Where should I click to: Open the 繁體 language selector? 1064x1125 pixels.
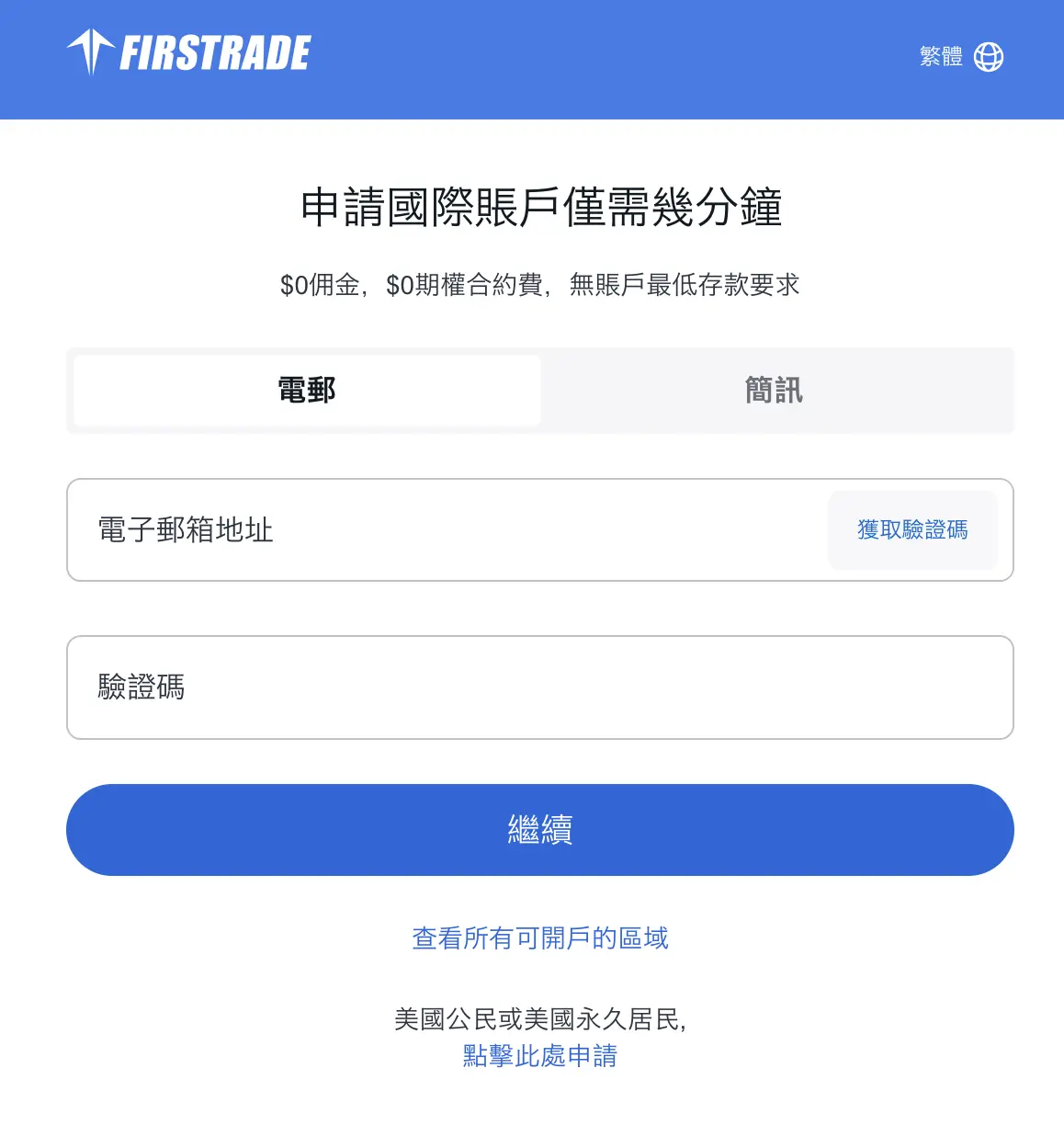click(961, 57)
